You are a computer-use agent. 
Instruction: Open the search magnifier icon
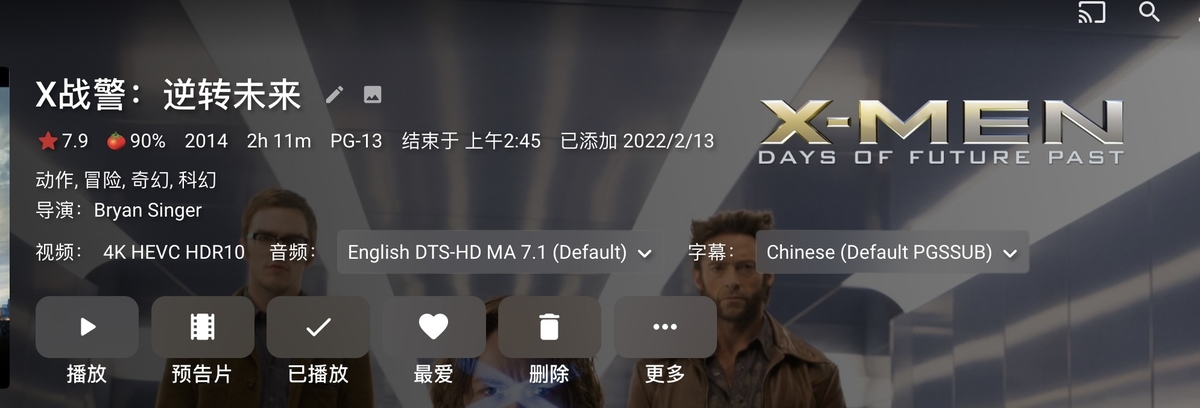[x=1149, y=12]
